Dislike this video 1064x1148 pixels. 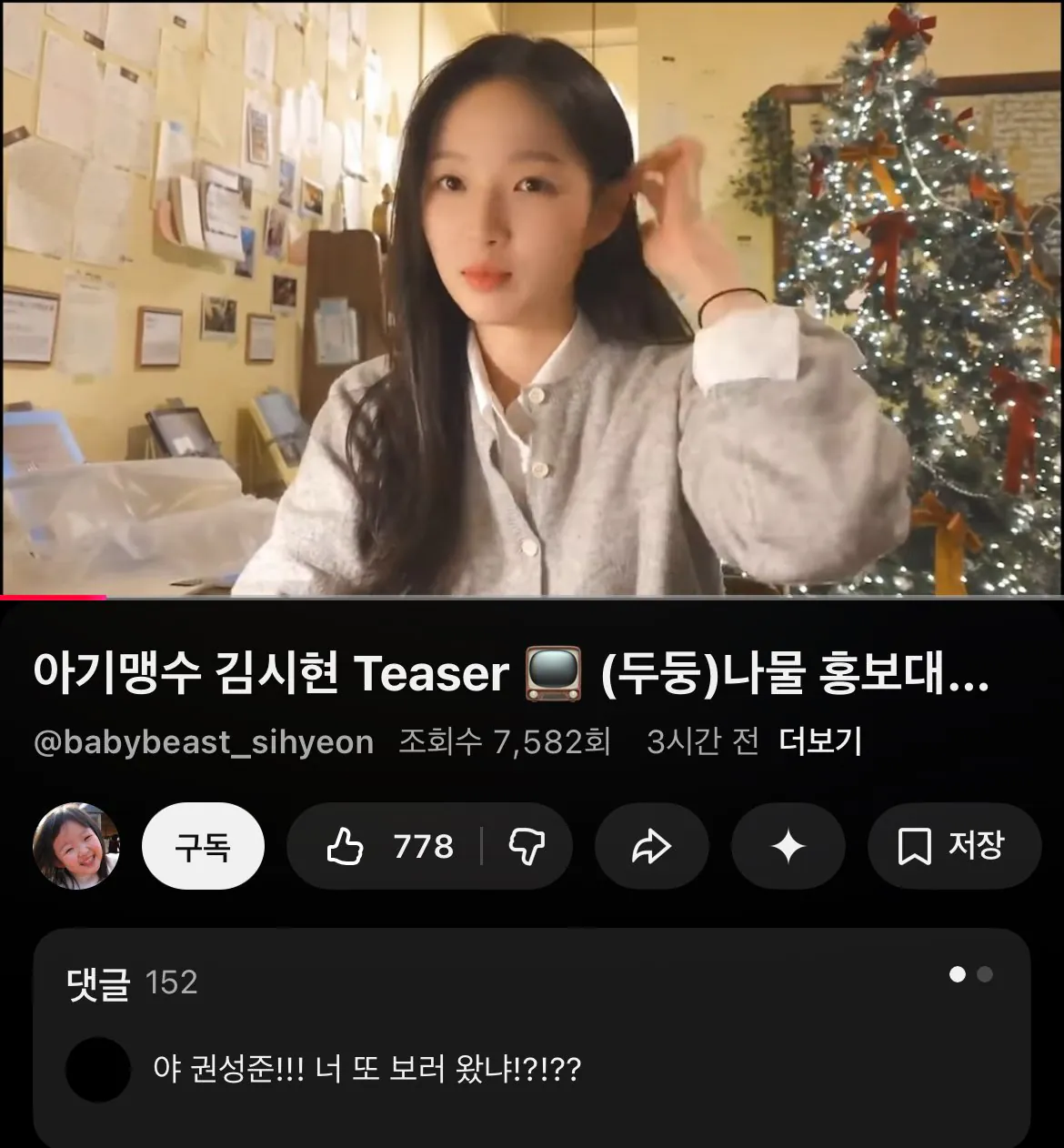[527, 846]
